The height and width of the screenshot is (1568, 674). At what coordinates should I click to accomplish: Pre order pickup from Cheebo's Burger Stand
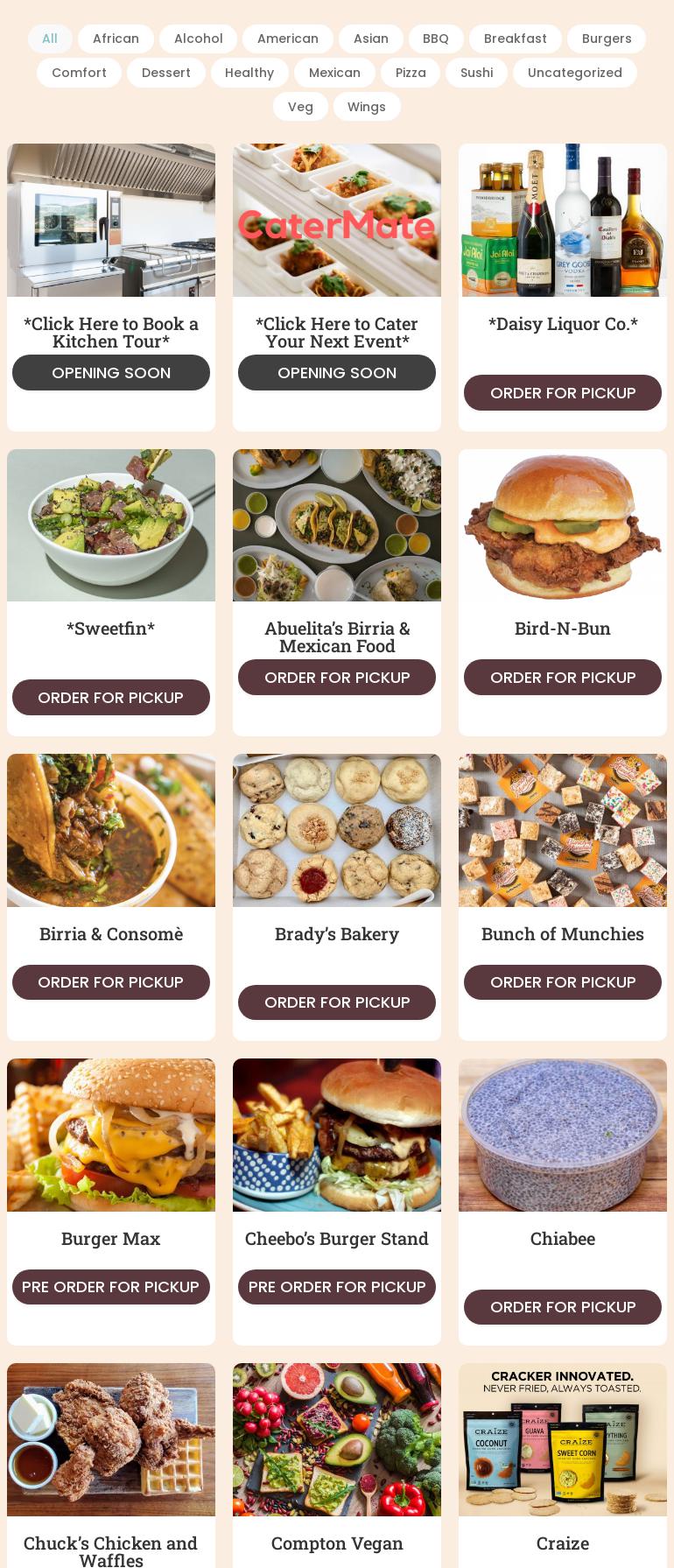tap(337, 1286)
